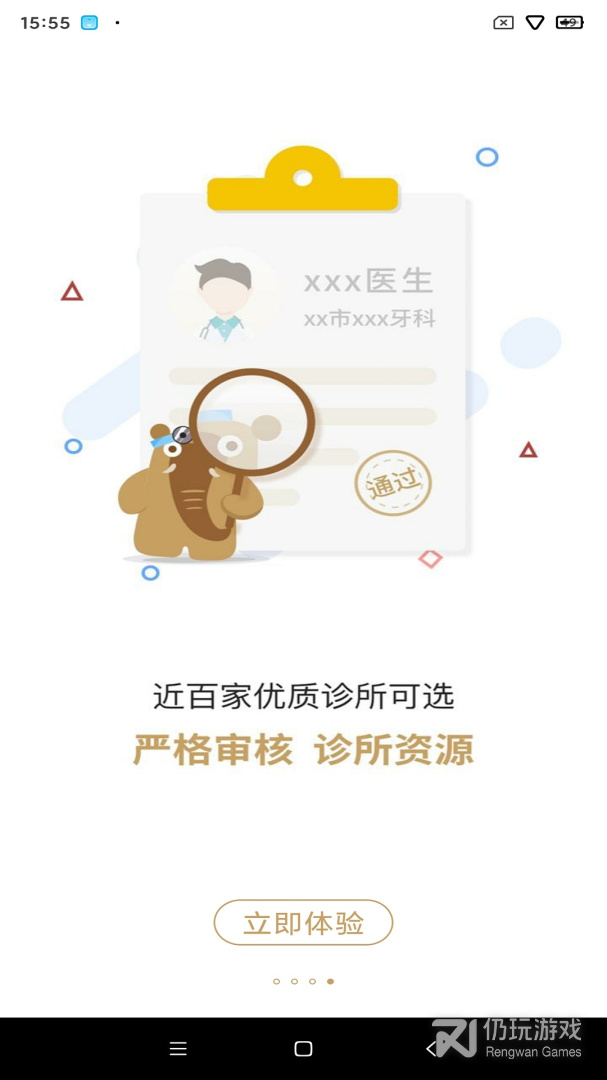Open the system recent apps menu

pyautogui.click(x=178, y=1049)
